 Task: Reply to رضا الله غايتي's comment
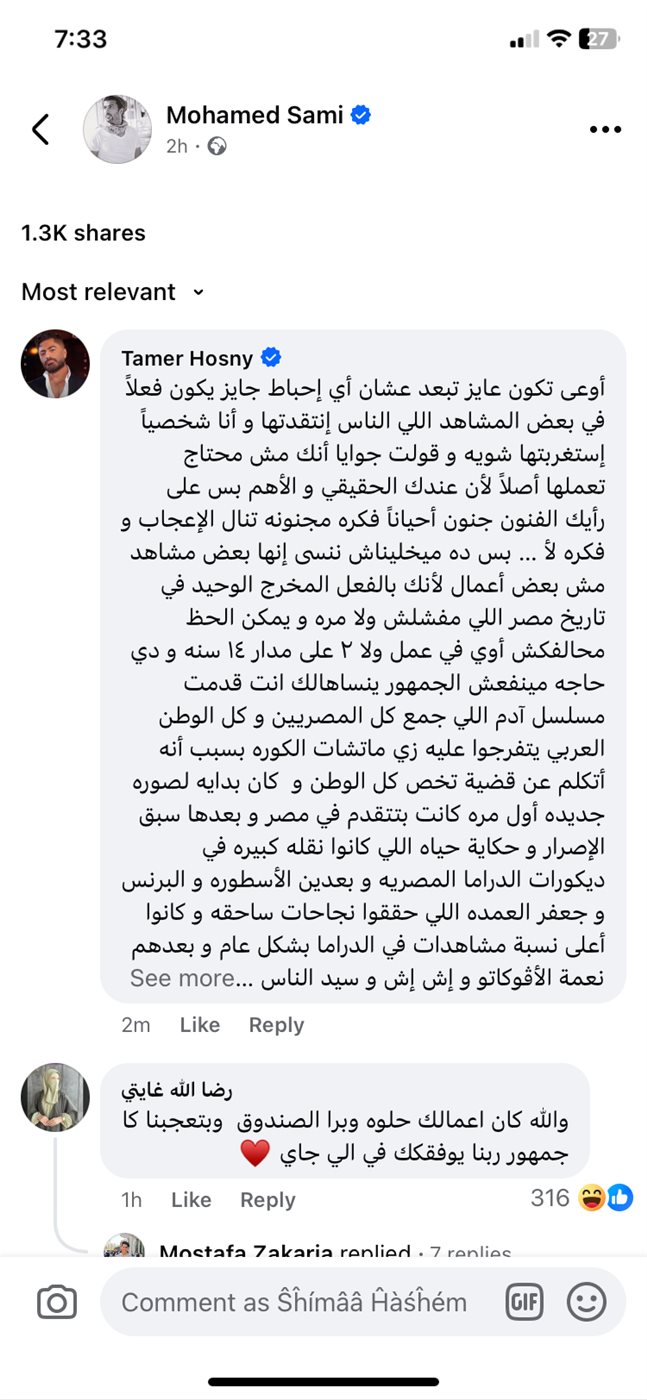[267, 1200]
